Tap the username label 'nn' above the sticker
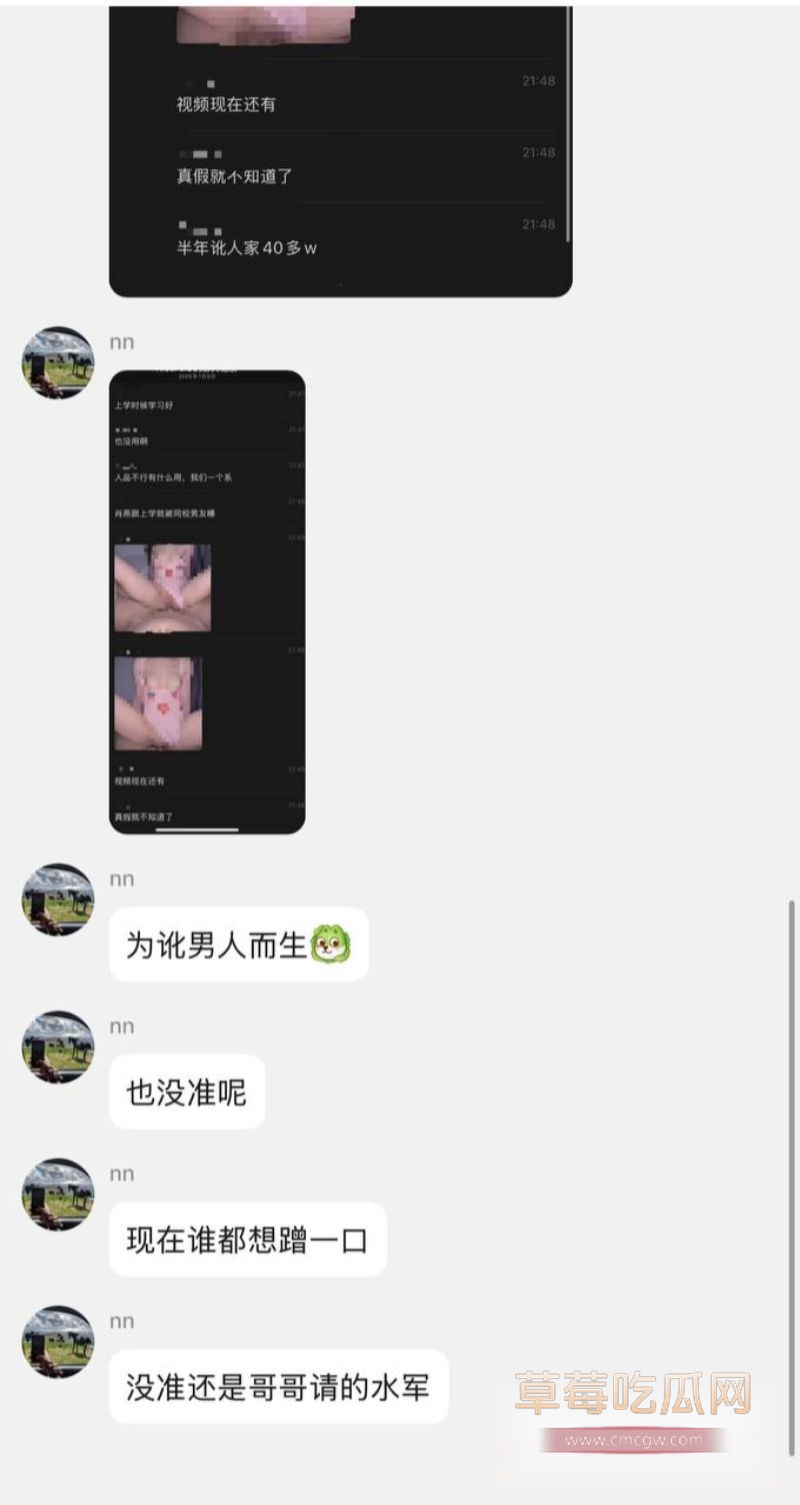 (121, 879)
